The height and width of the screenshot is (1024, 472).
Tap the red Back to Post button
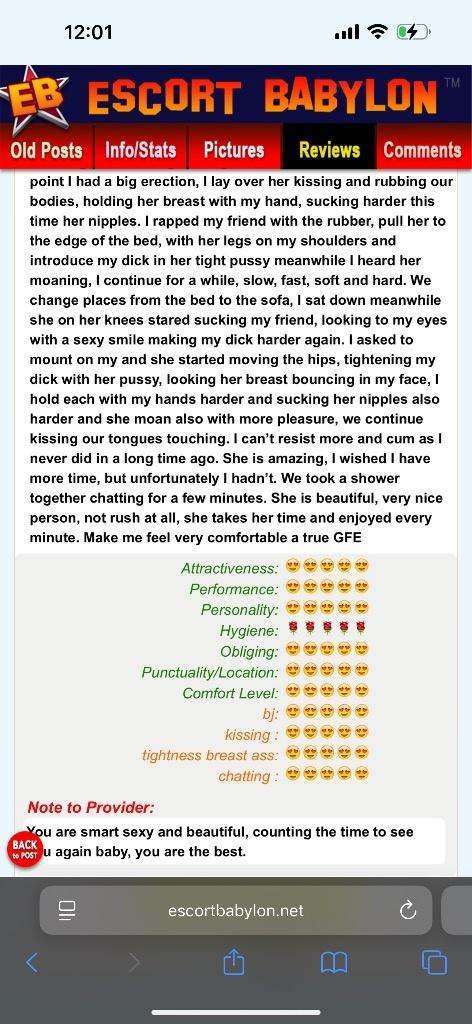coord(25,849)
